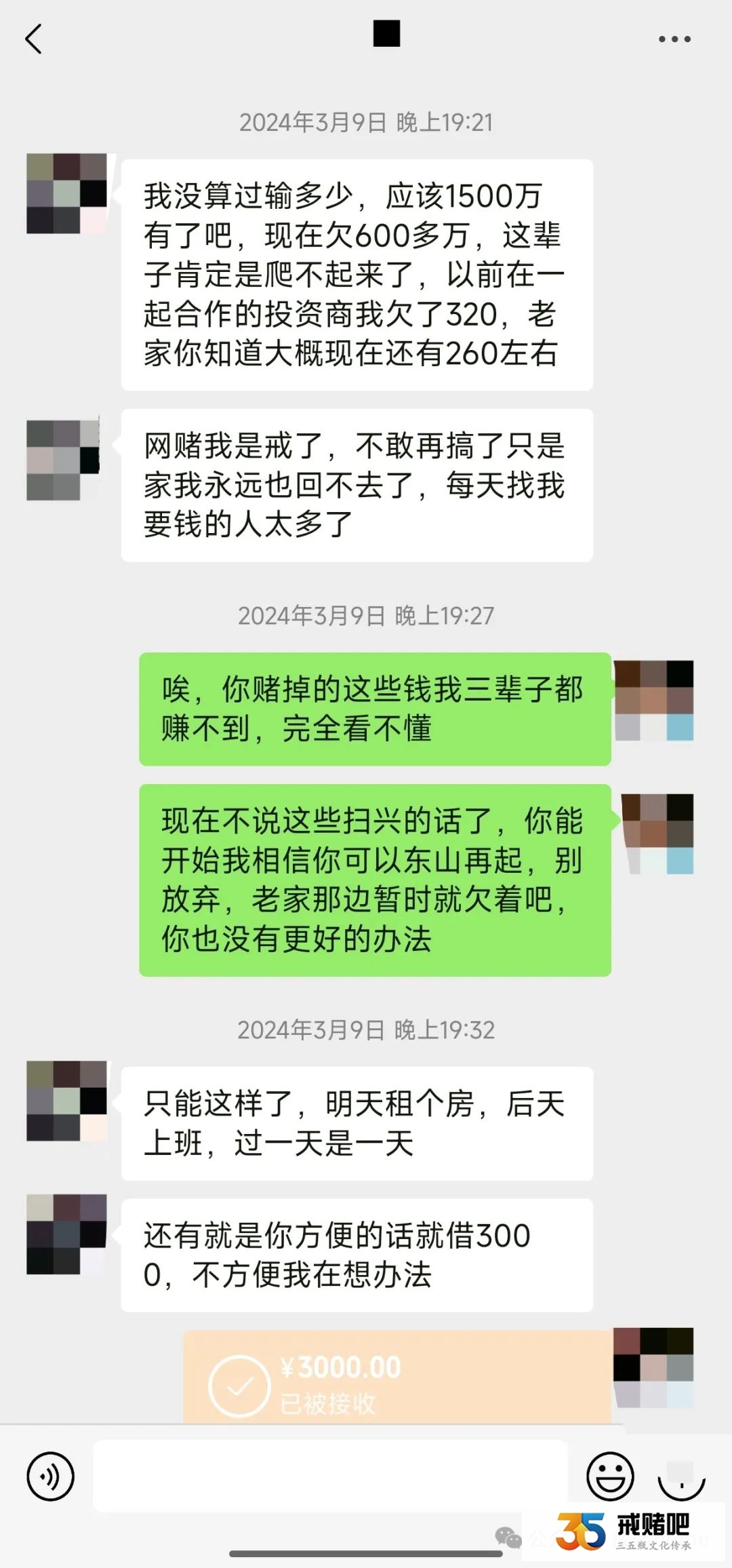Focus the message text field

pyautogui.click(x=330, y=1476)
